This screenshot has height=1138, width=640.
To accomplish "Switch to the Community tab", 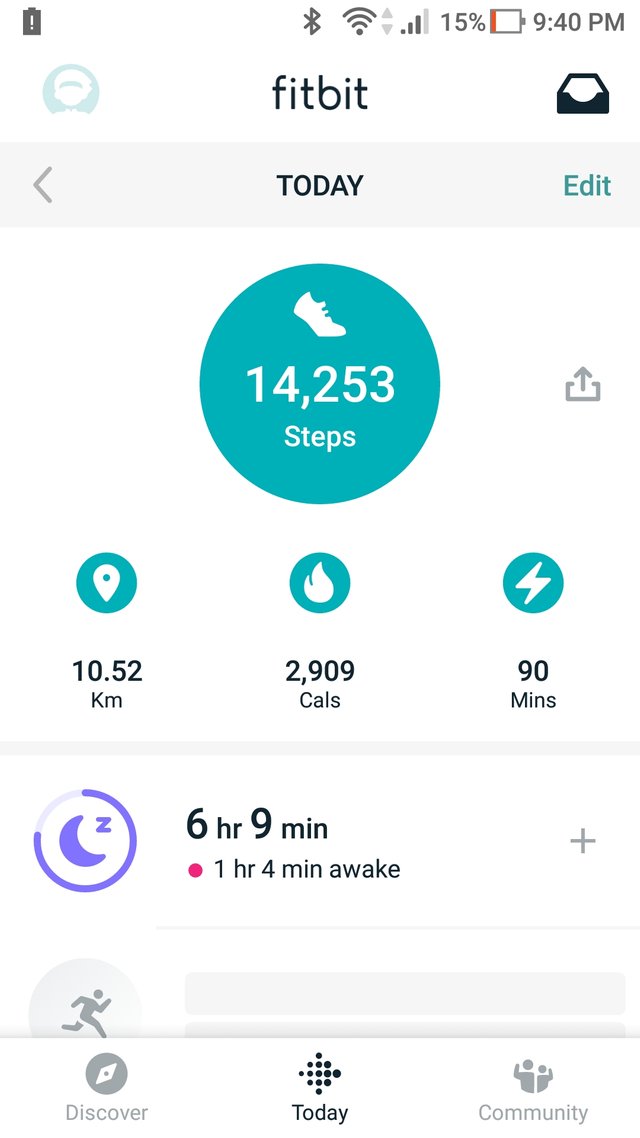I will pos(533,1090).
